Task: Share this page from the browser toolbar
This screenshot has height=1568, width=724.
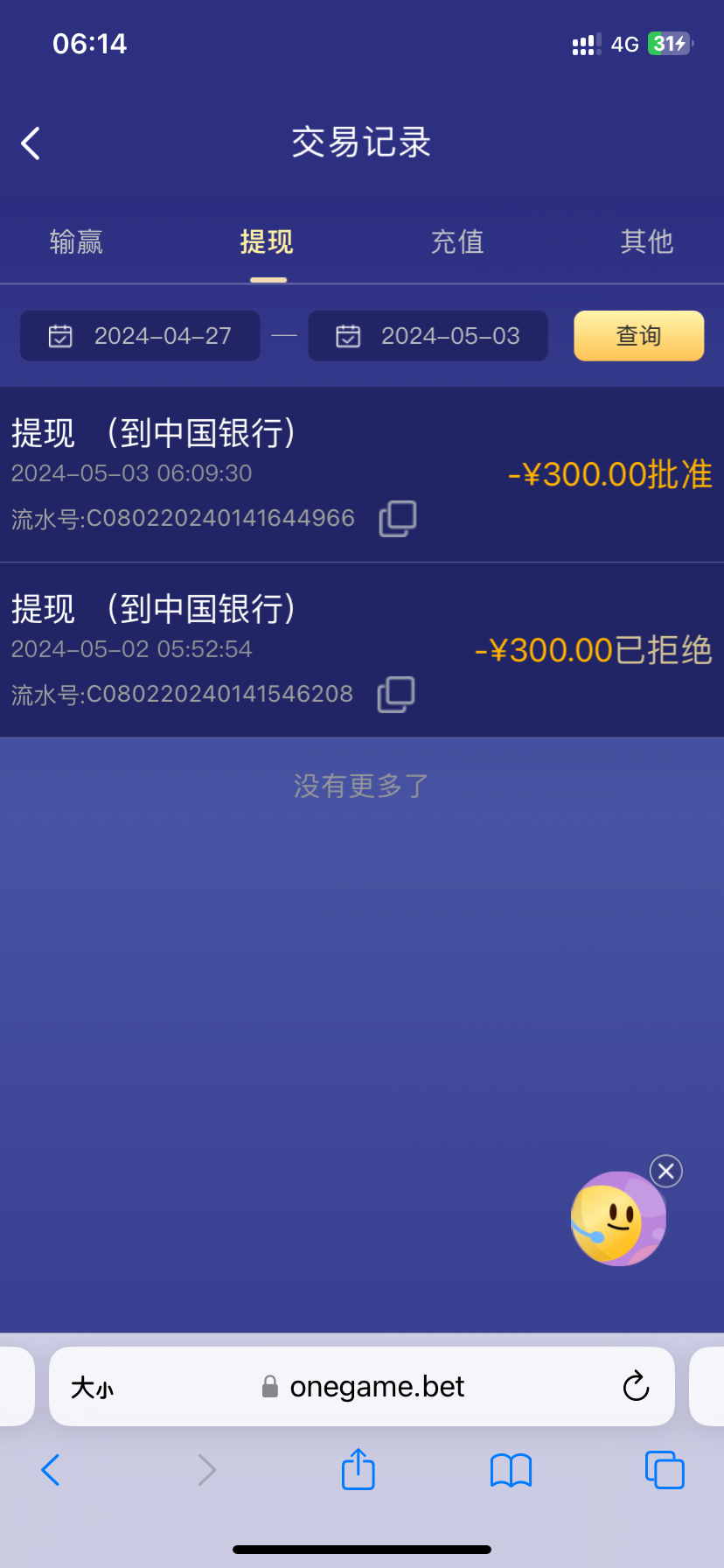Action: point(359,1470)
